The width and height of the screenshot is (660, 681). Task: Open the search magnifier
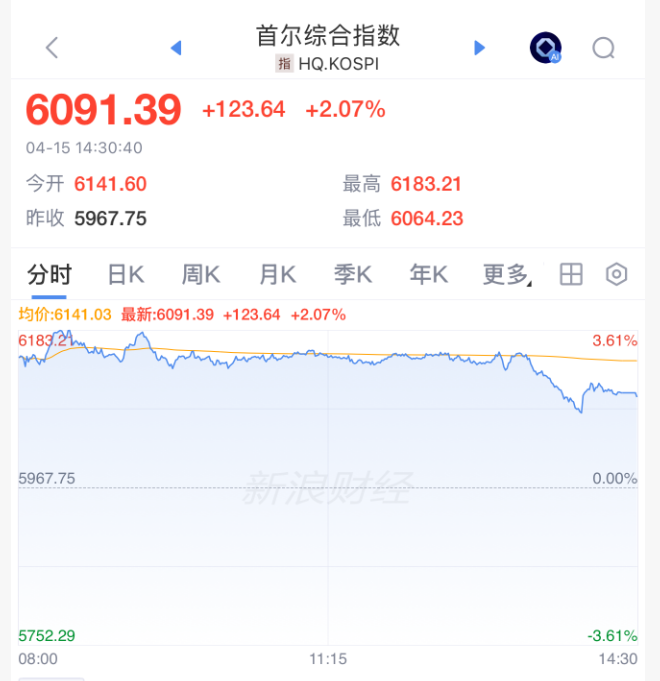click(x=603, y=47)
